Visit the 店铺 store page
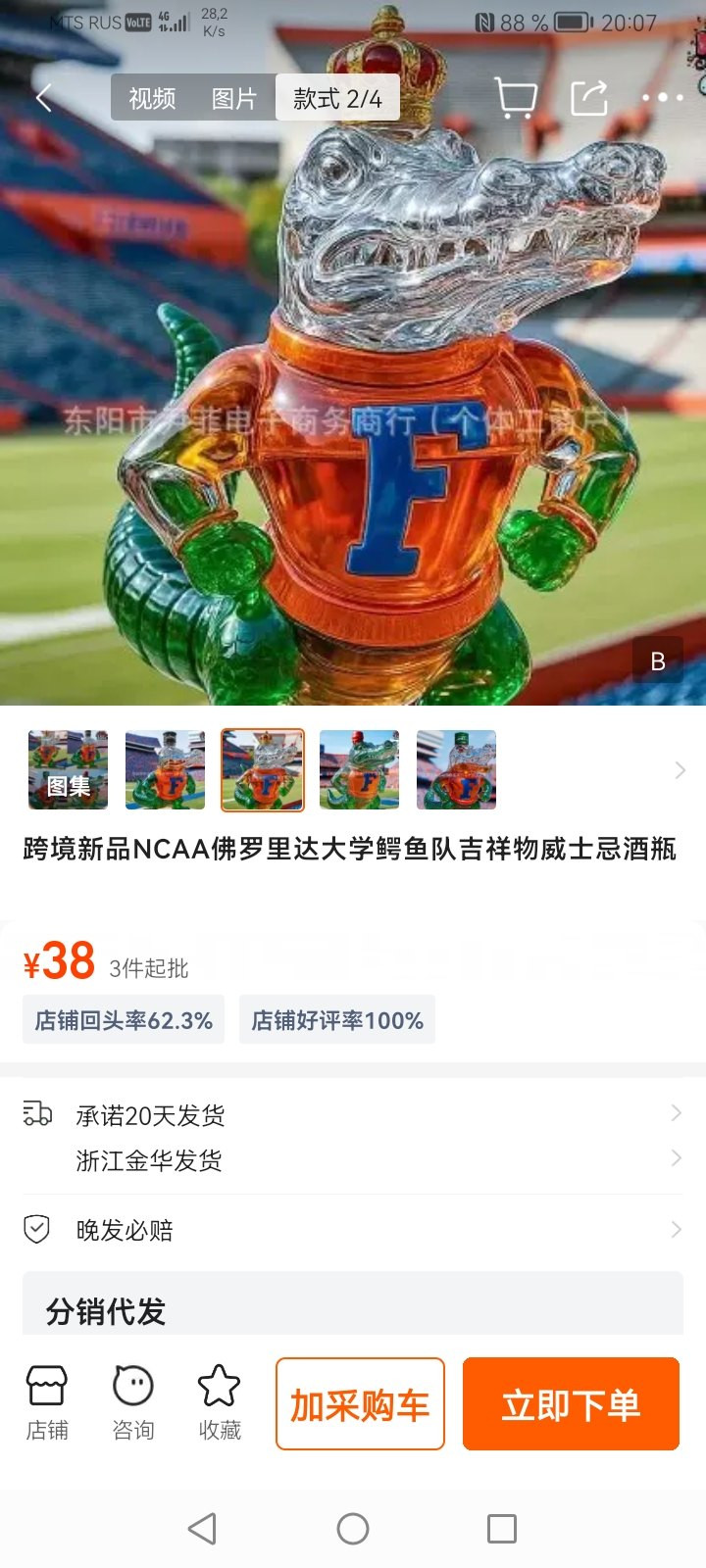Image resolution: width=706 pixels, height=1568 pixels. pyautogui.click(x=47, y=1403)
